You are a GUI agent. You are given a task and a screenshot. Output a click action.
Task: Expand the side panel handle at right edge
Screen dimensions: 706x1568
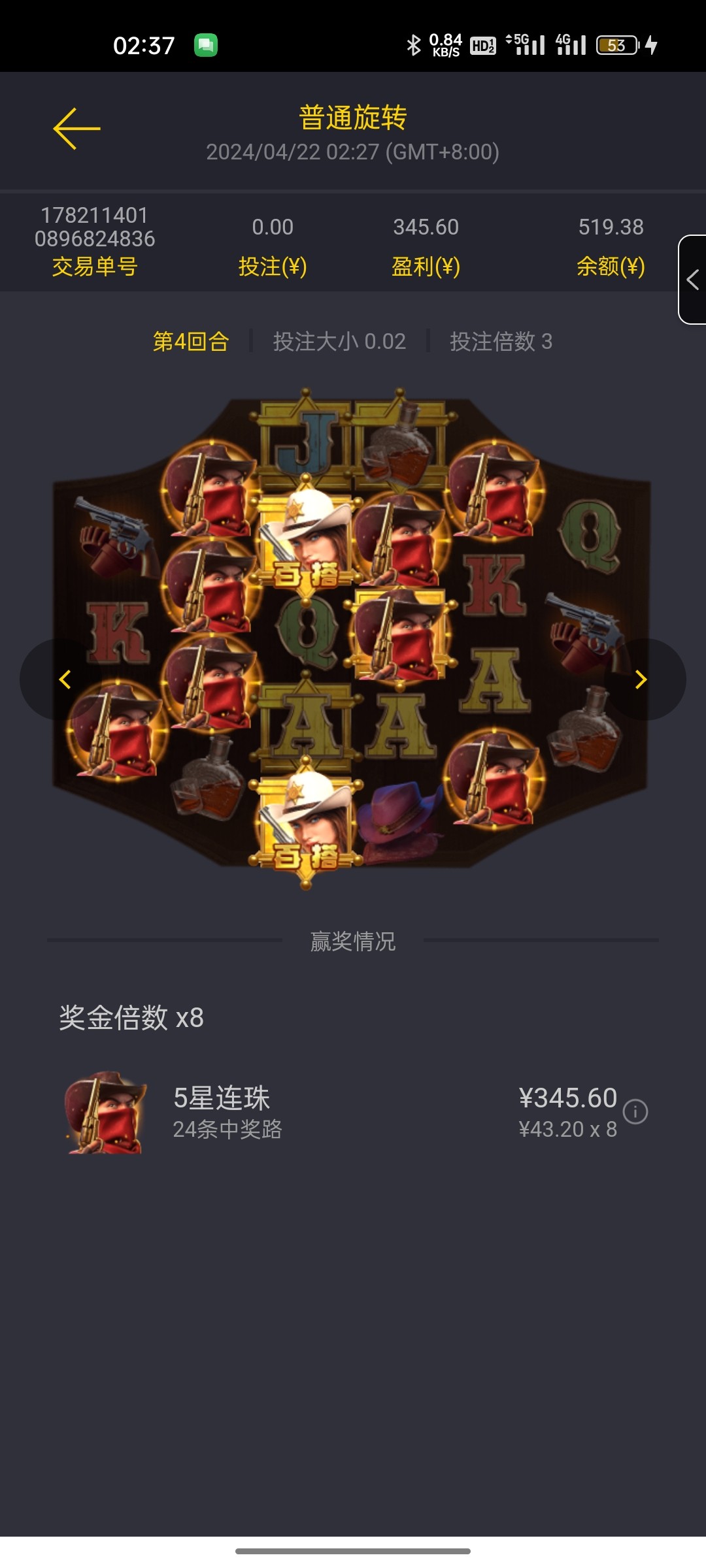click(693, 280)
